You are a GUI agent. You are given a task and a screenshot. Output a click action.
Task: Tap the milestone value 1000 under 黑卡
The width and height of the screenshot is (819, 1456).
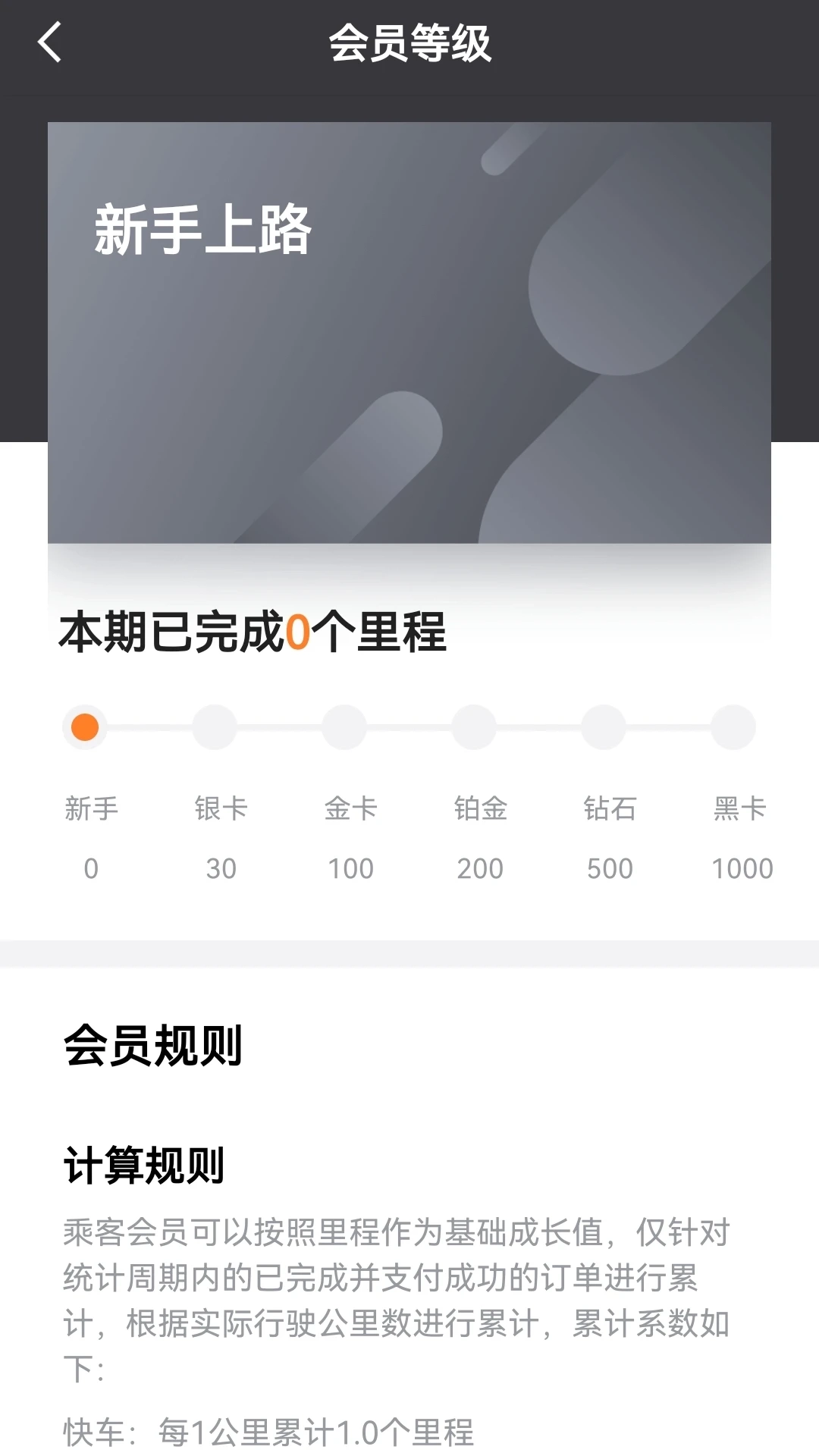click(x=744, y=868)
